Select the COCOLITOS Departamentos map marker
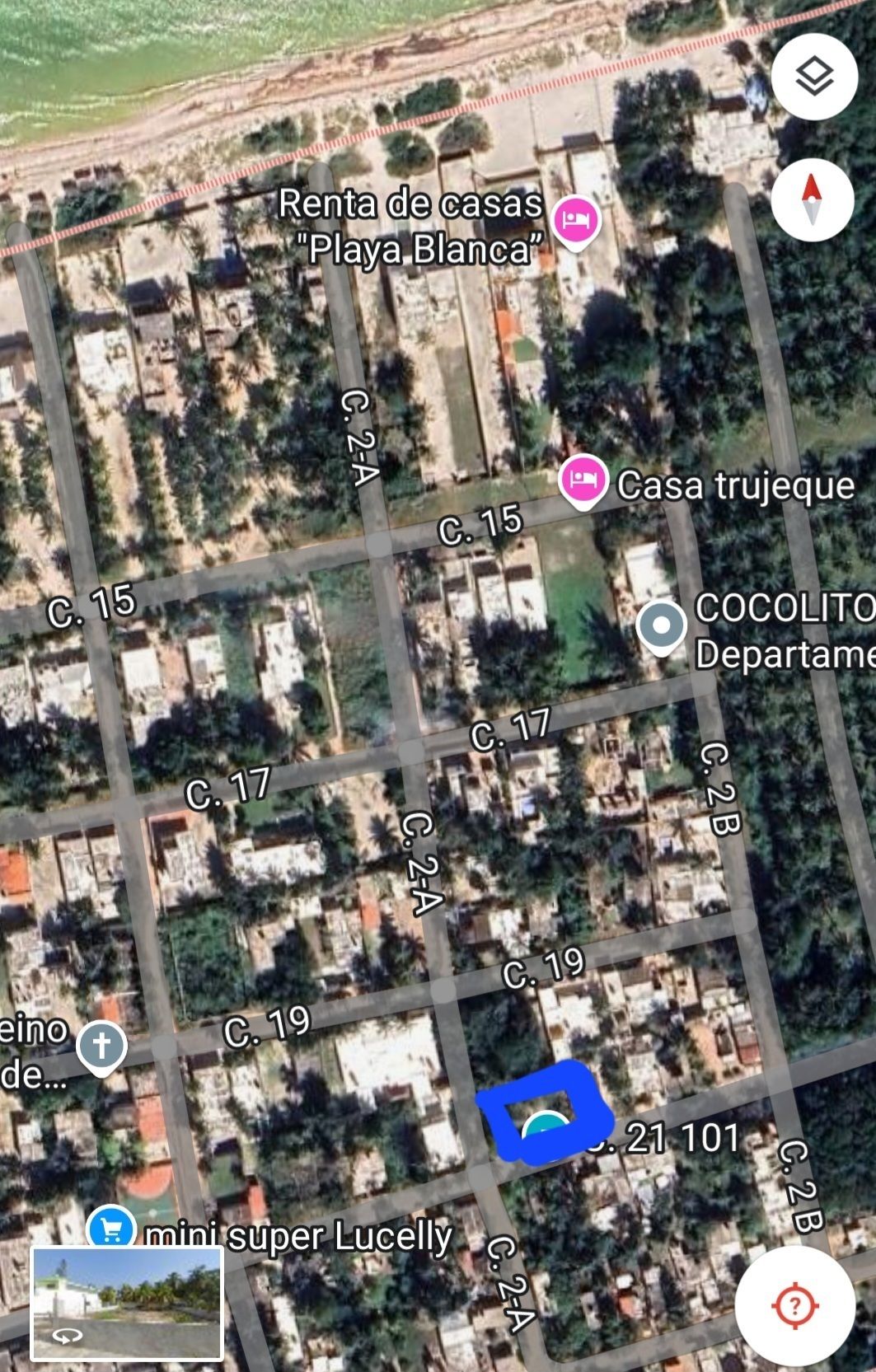 [x=661, y=626]
